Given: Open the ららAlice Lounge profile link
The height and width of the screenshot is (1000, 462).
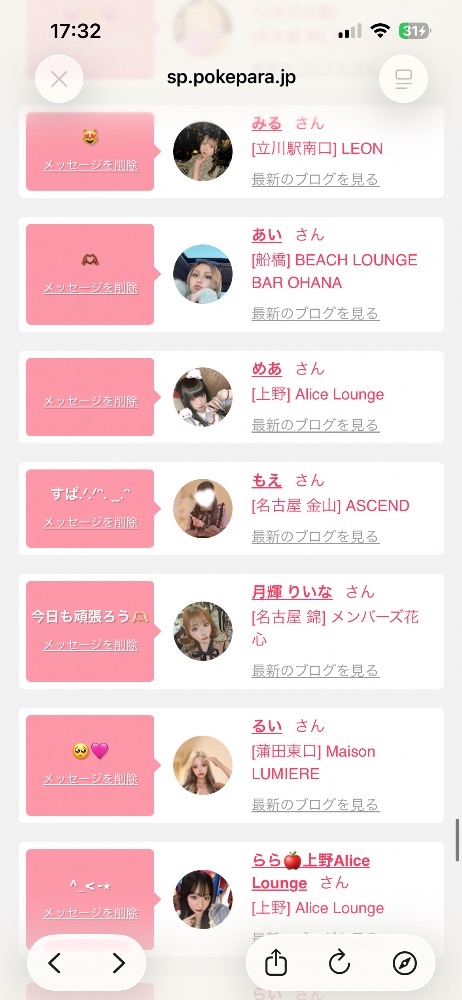Looking at the screenshot, I should click(311, 871).
